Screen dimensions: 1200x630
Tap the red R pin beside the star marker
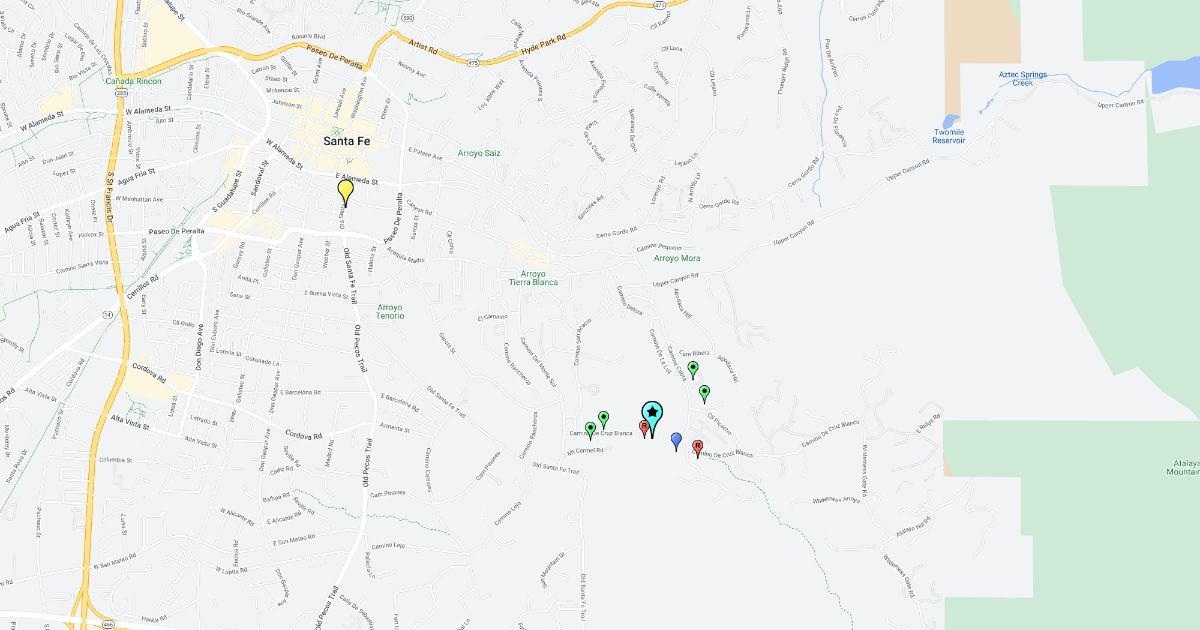pyautogui.click(x=643, y=427)
